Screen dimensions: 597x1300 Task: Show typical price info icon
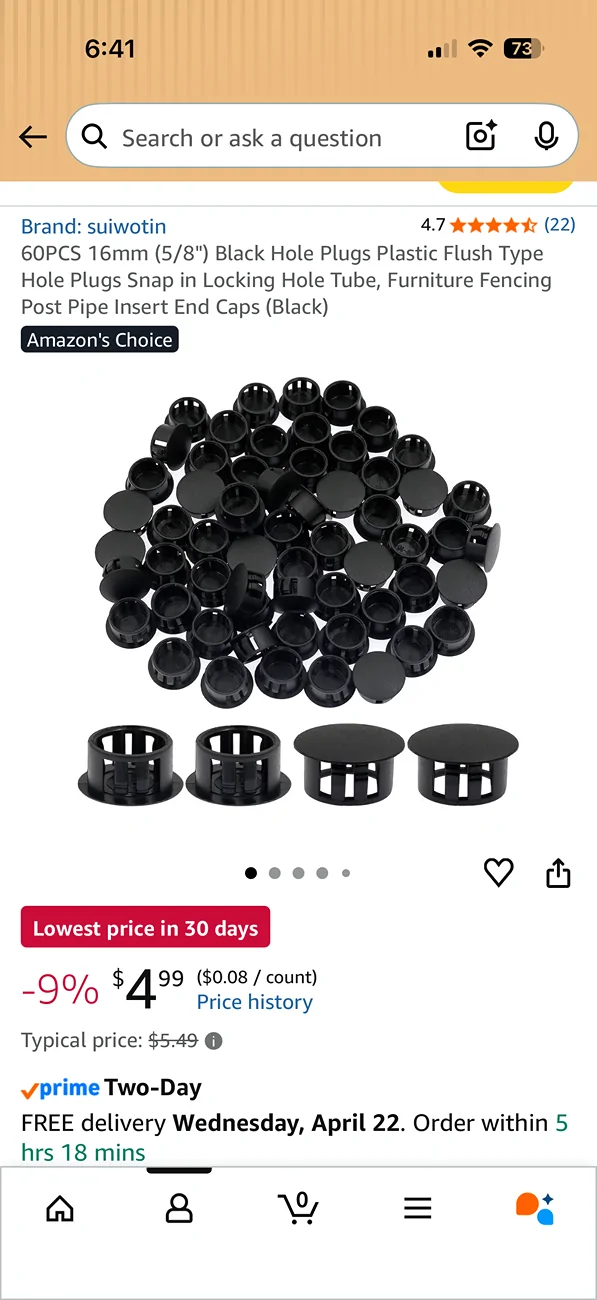pyautogui.click(x=213, y=1041)
